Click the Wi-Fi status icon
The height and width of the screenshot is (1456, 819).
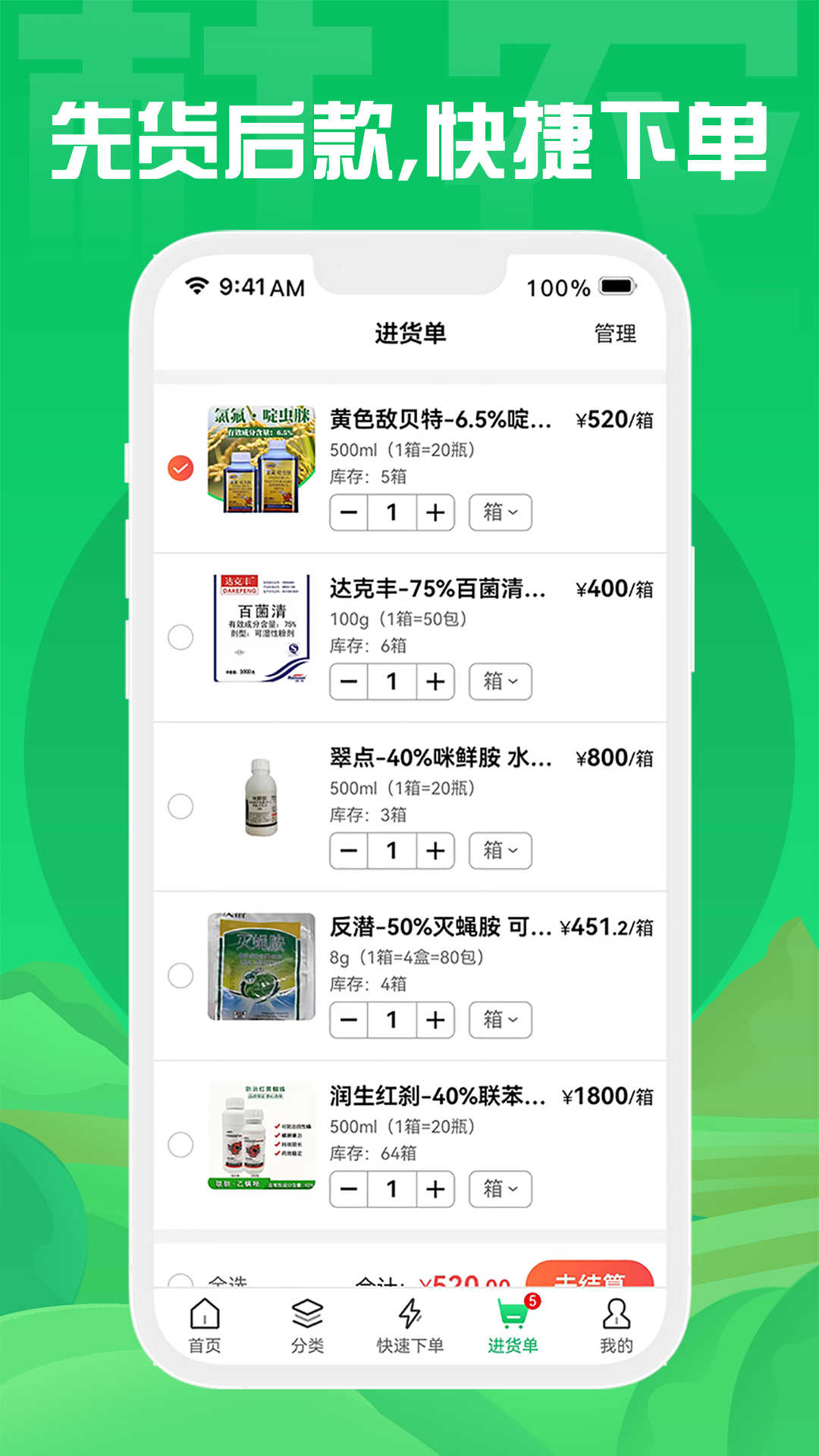(x=196, y=285)
